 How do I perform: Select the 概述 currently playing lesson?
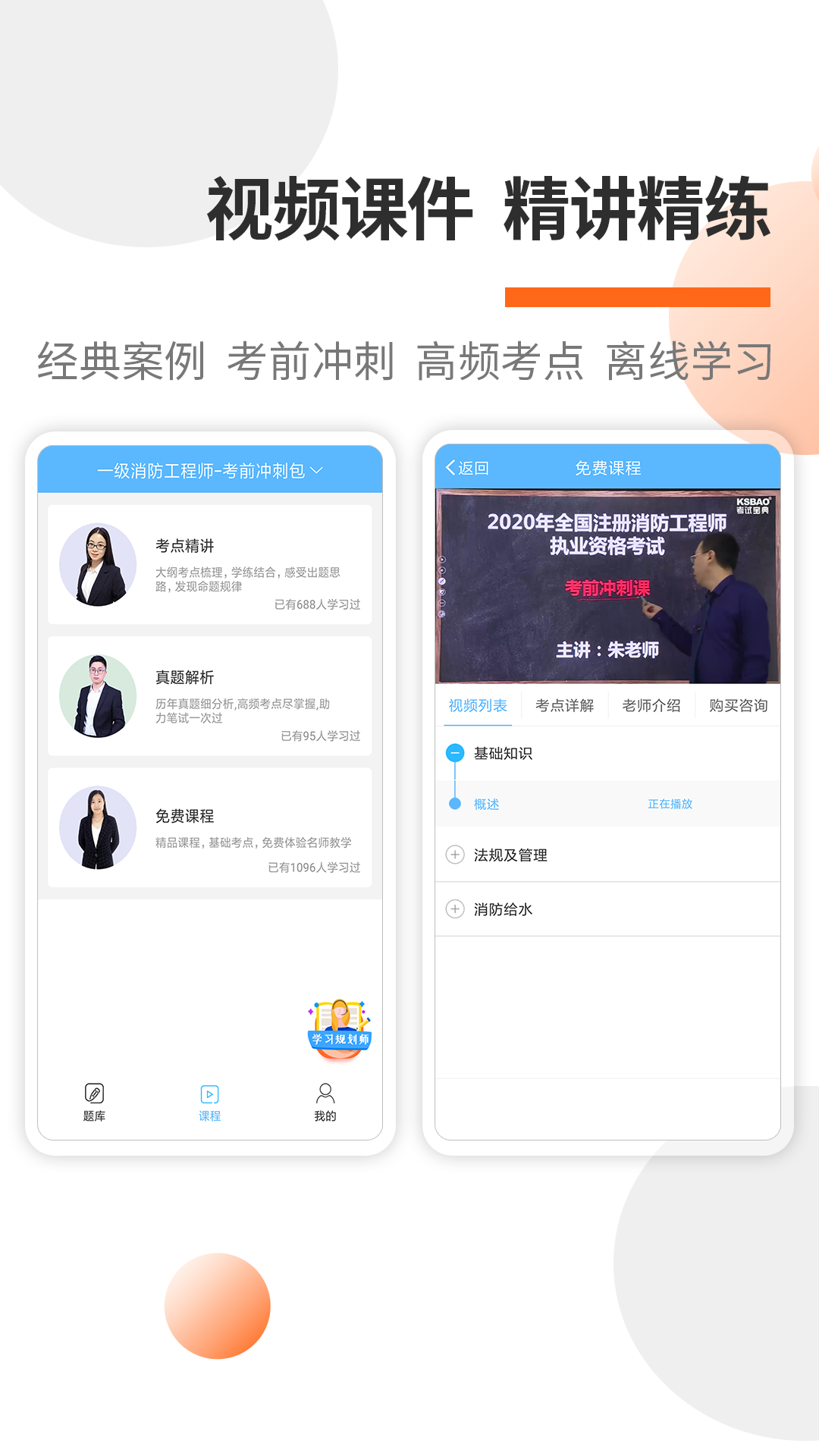485,804
